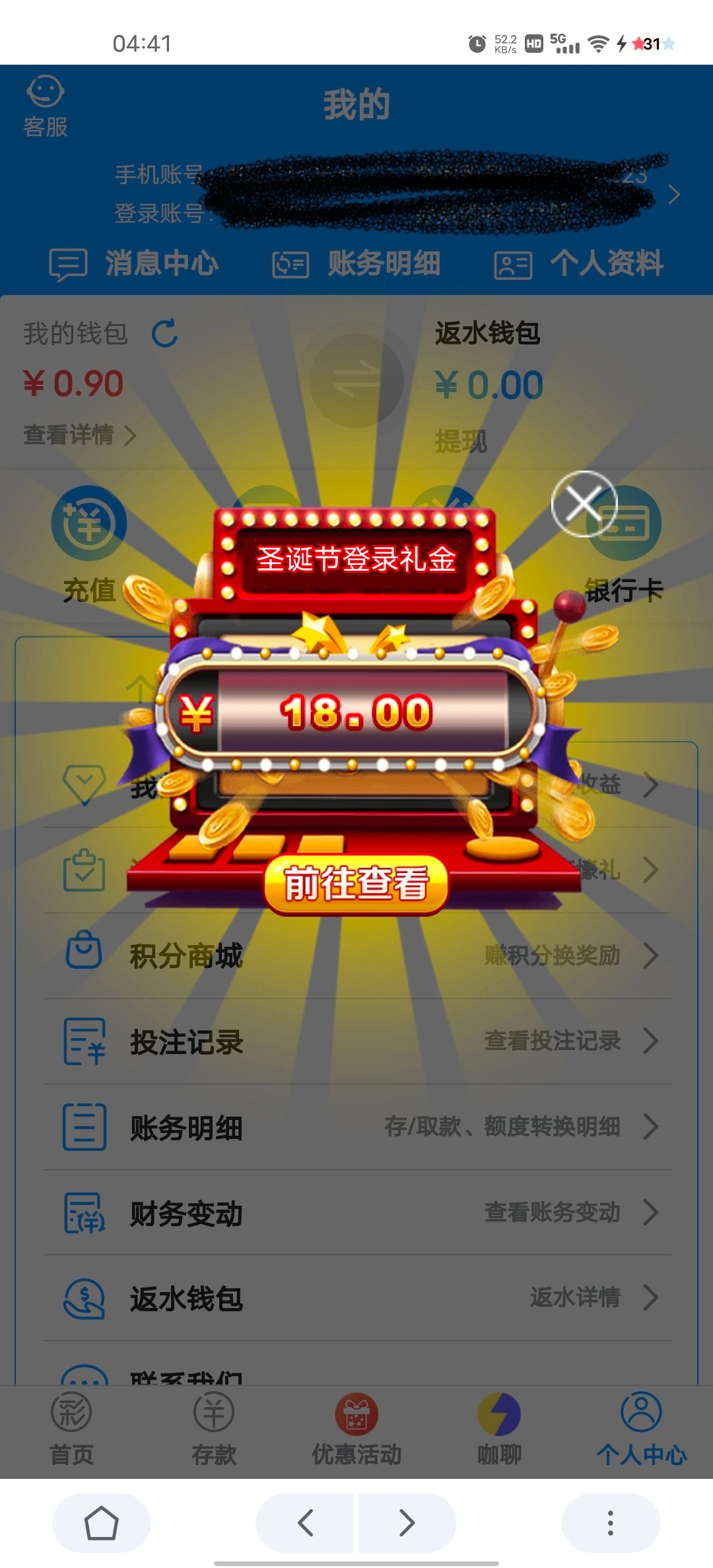This screenshot has height=1568, width=713.
Task: Open 个人资料 profile info
Action: click(x=579, y=263)
